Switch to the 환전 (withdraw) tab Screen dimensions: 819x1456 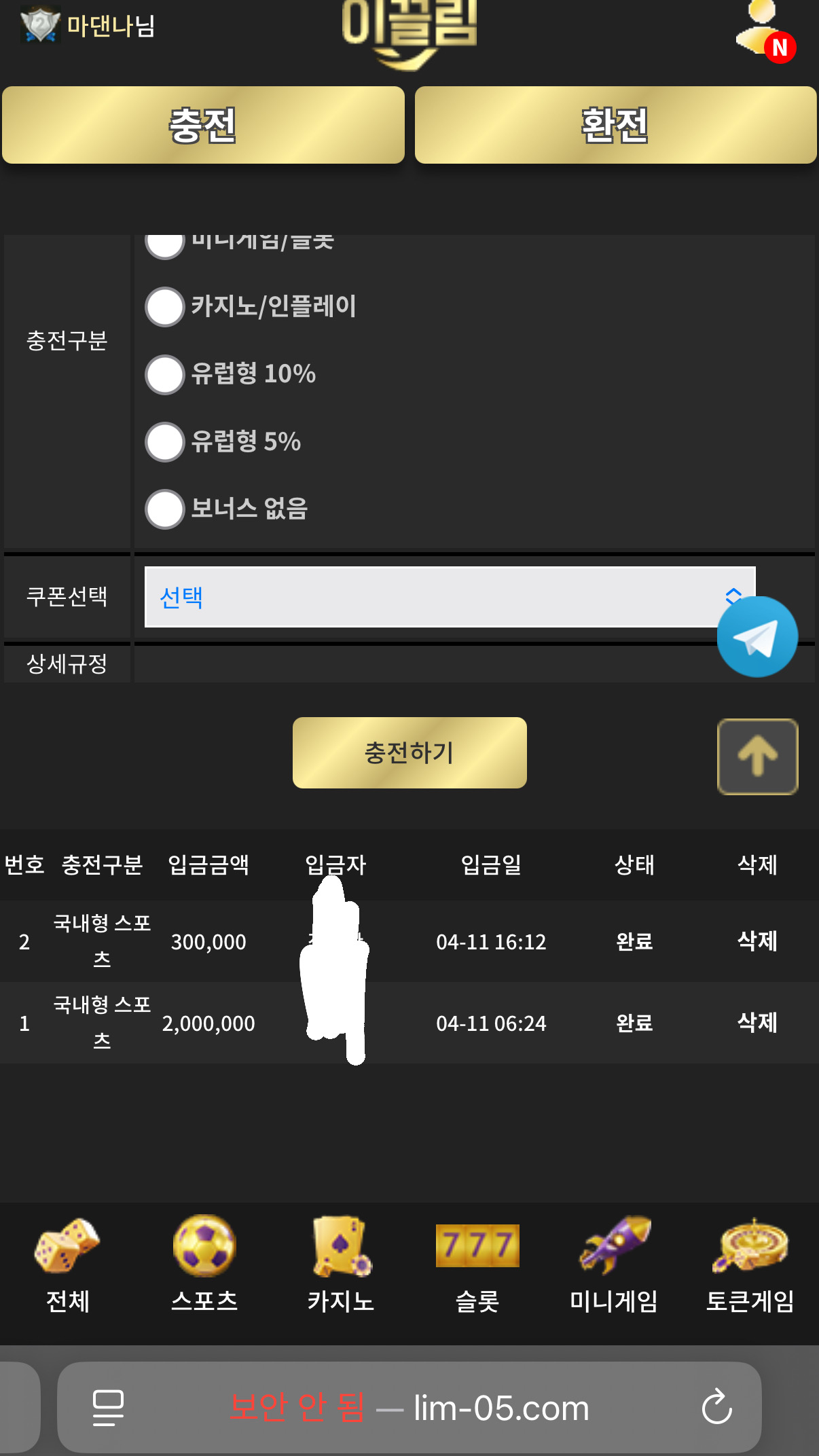click(615, 125)
